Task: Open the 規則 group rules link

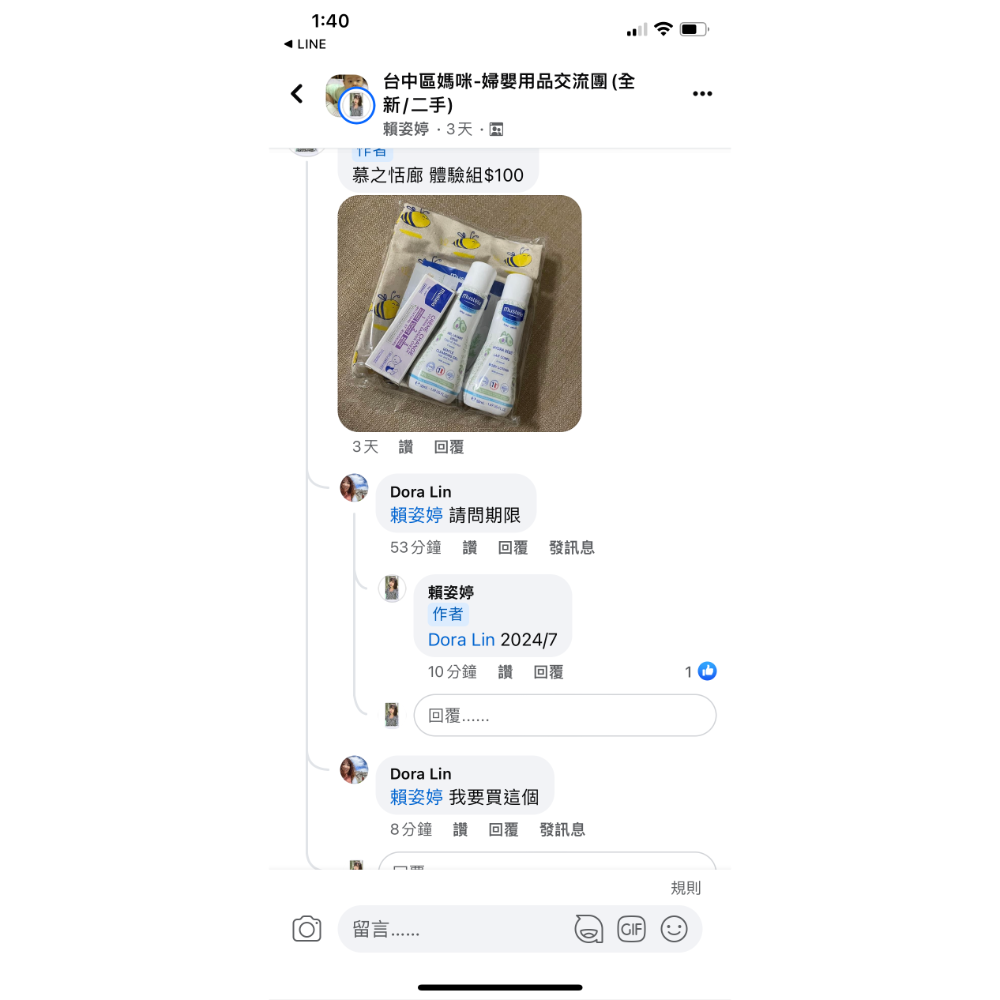Action: (685, 888)
